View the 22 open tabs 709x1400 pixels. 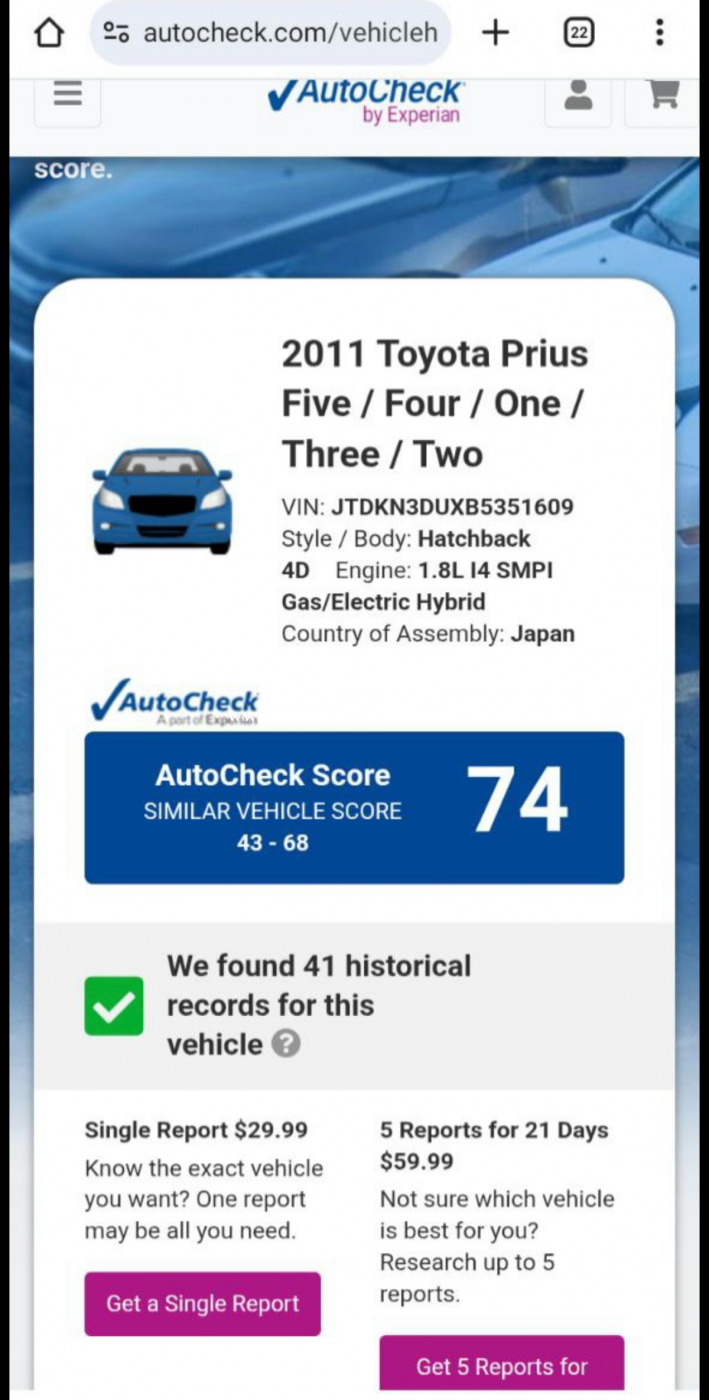[x=578, y=33]
